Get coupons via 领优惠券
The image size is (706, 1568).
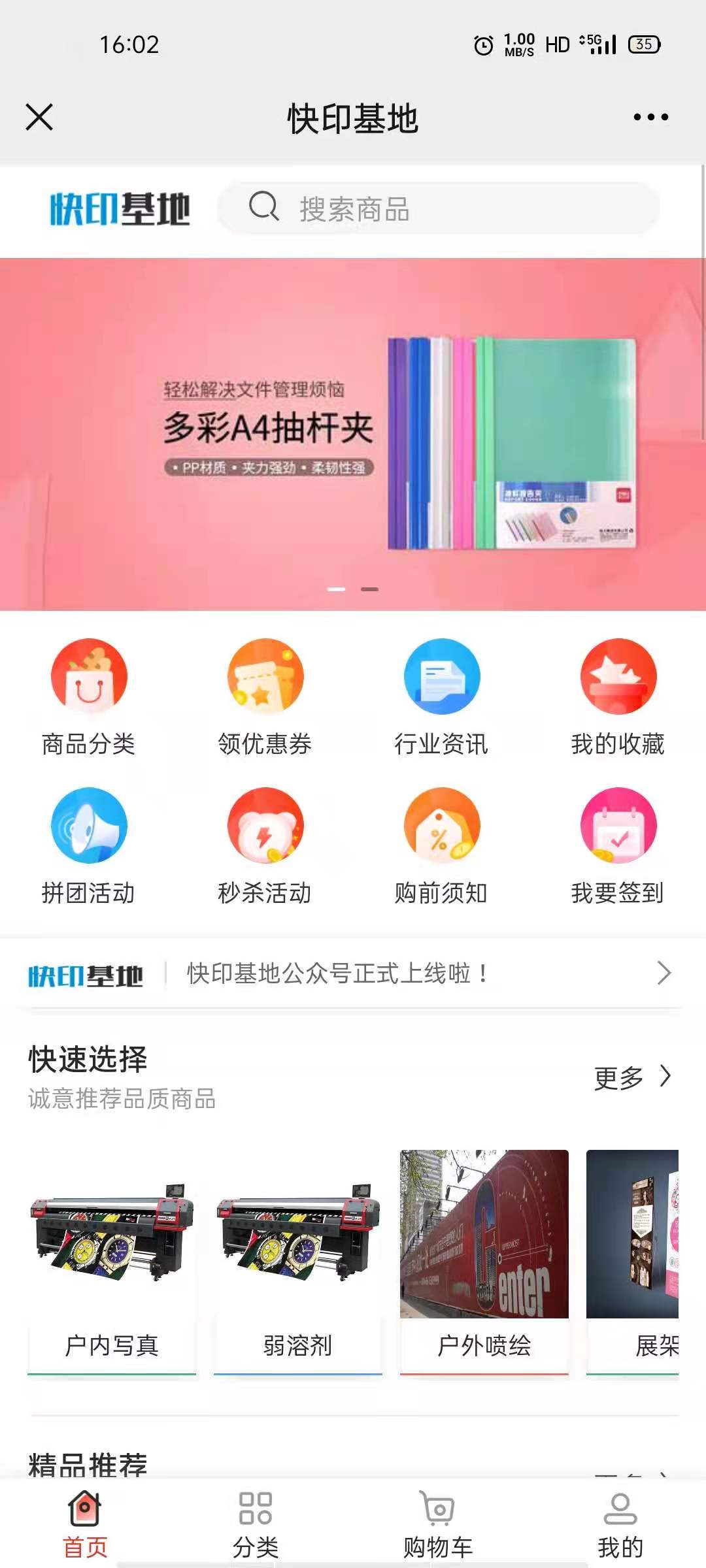tap(265, 696)
